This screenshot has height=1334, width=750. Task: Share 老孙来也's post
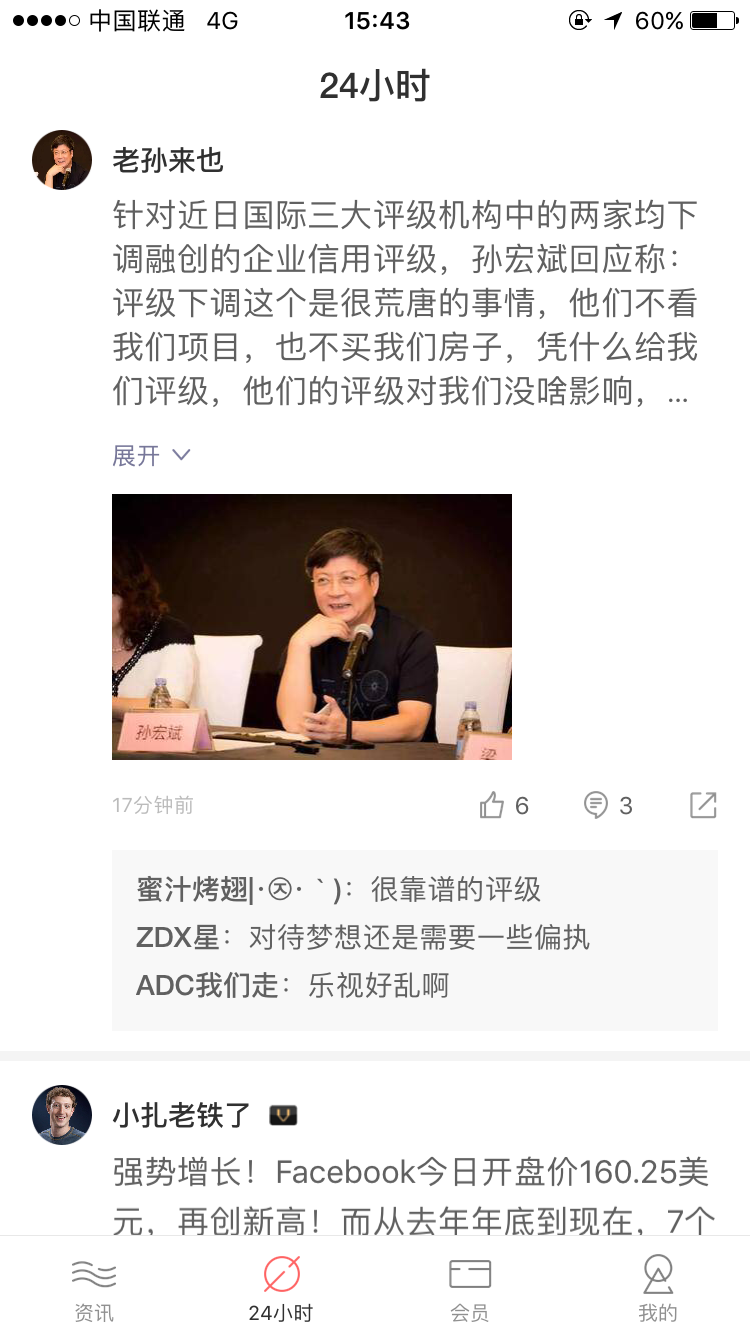click(703, 805)
